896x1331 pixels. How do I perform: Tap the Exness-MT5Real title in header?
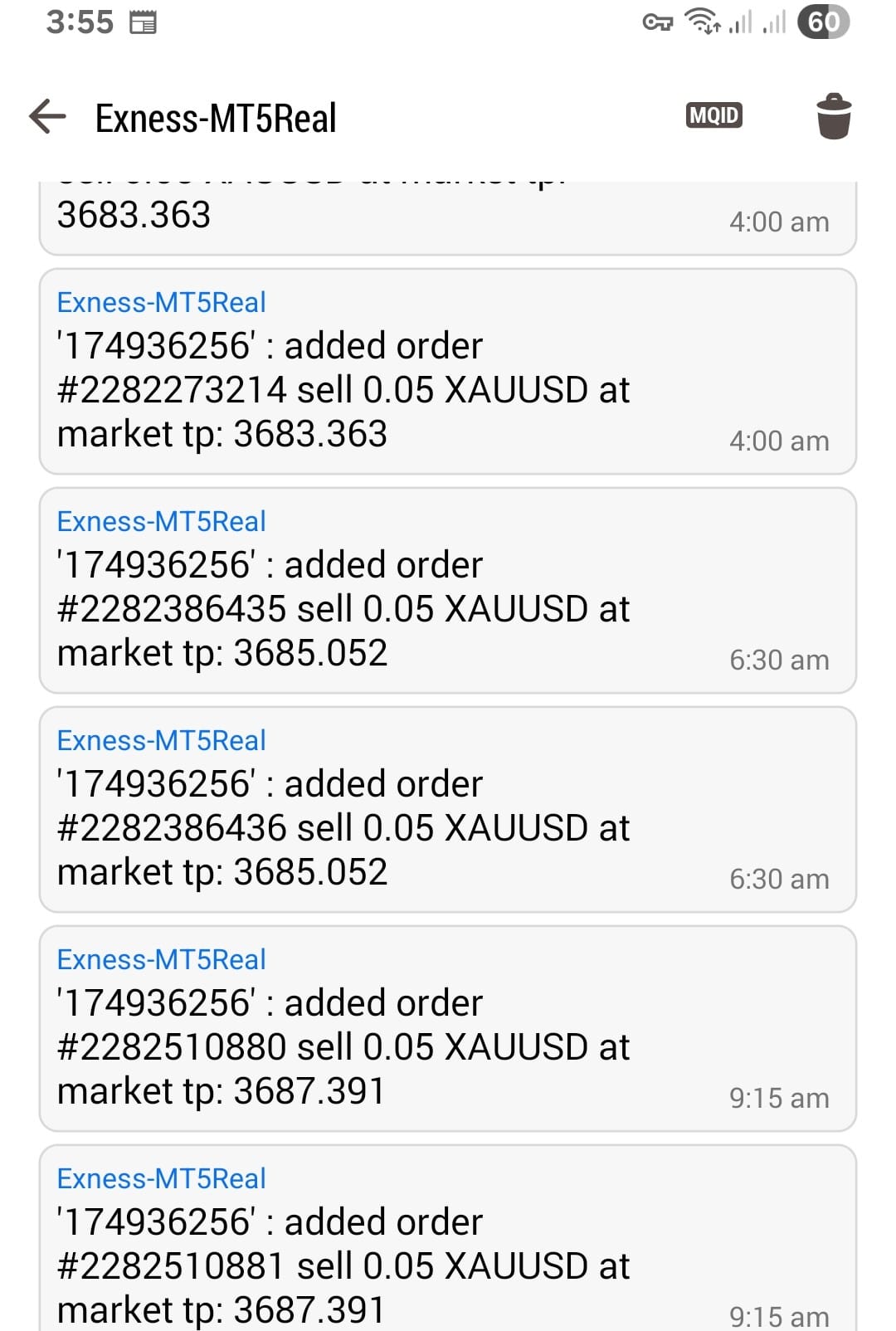pos(216,117)
